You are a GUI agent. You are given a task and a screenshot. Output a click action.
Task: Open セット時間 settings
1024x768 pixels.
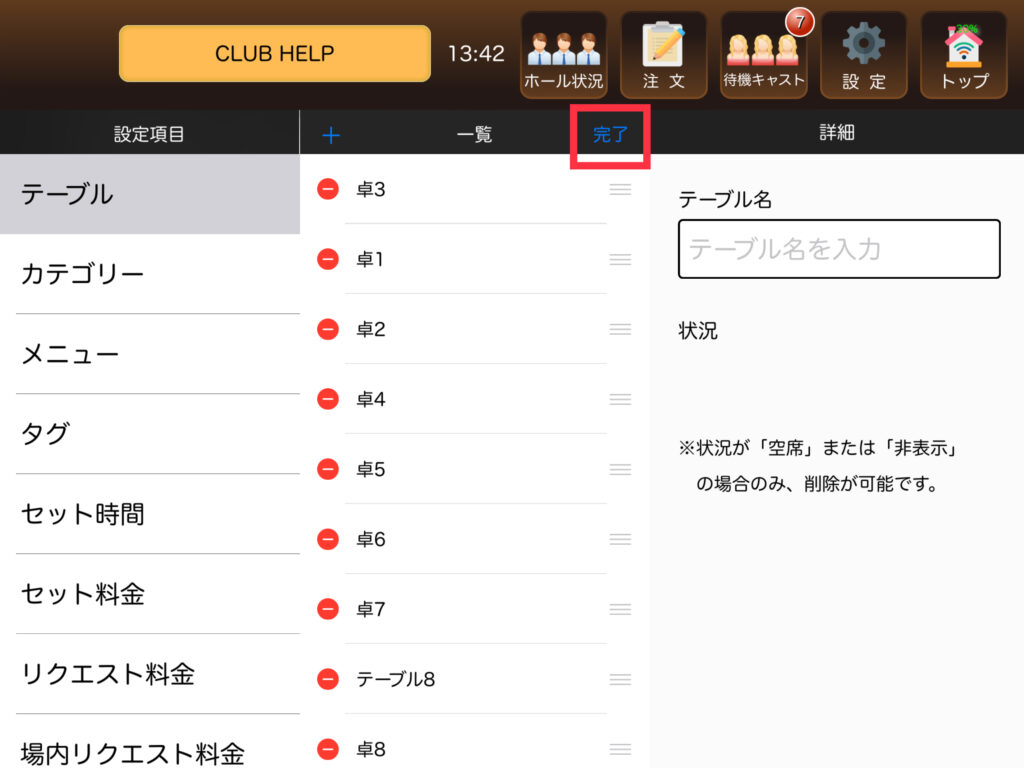pos(150,514)
